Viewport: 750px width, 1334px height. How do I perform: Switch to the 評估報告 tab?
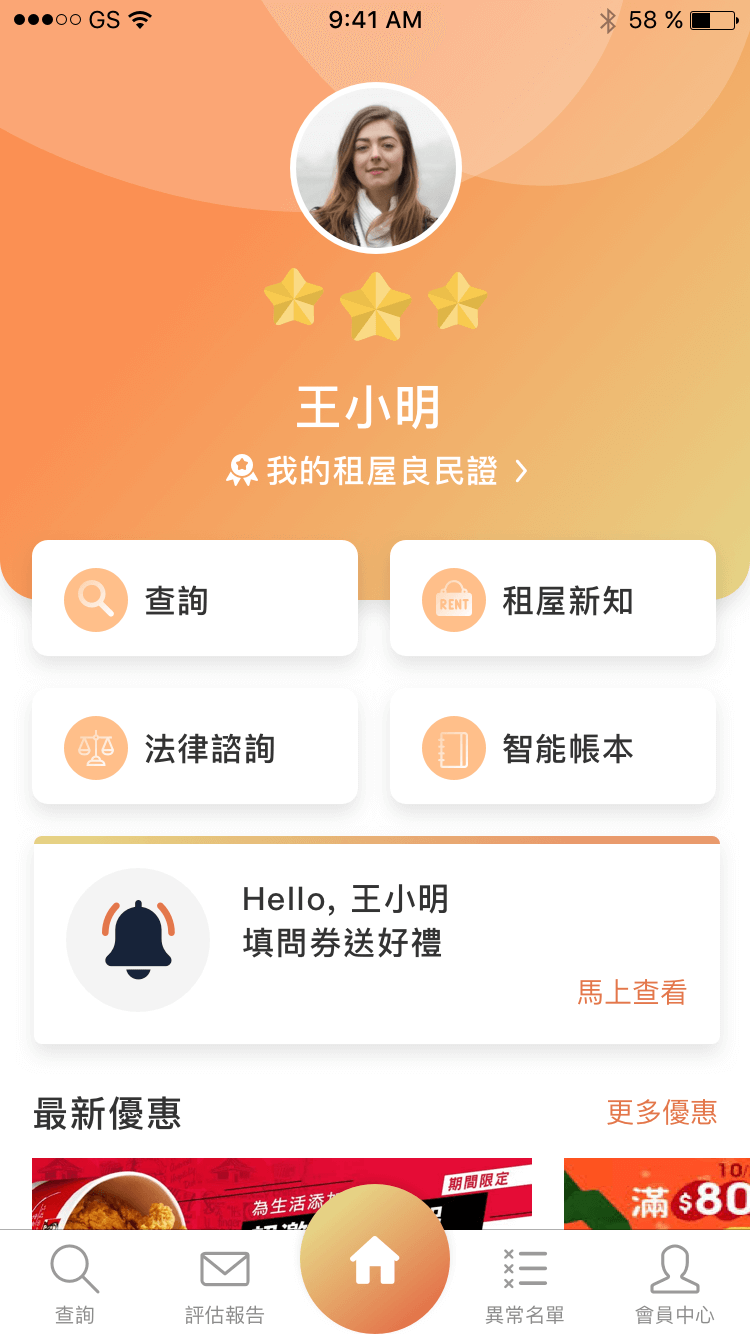coord(225,1285)
